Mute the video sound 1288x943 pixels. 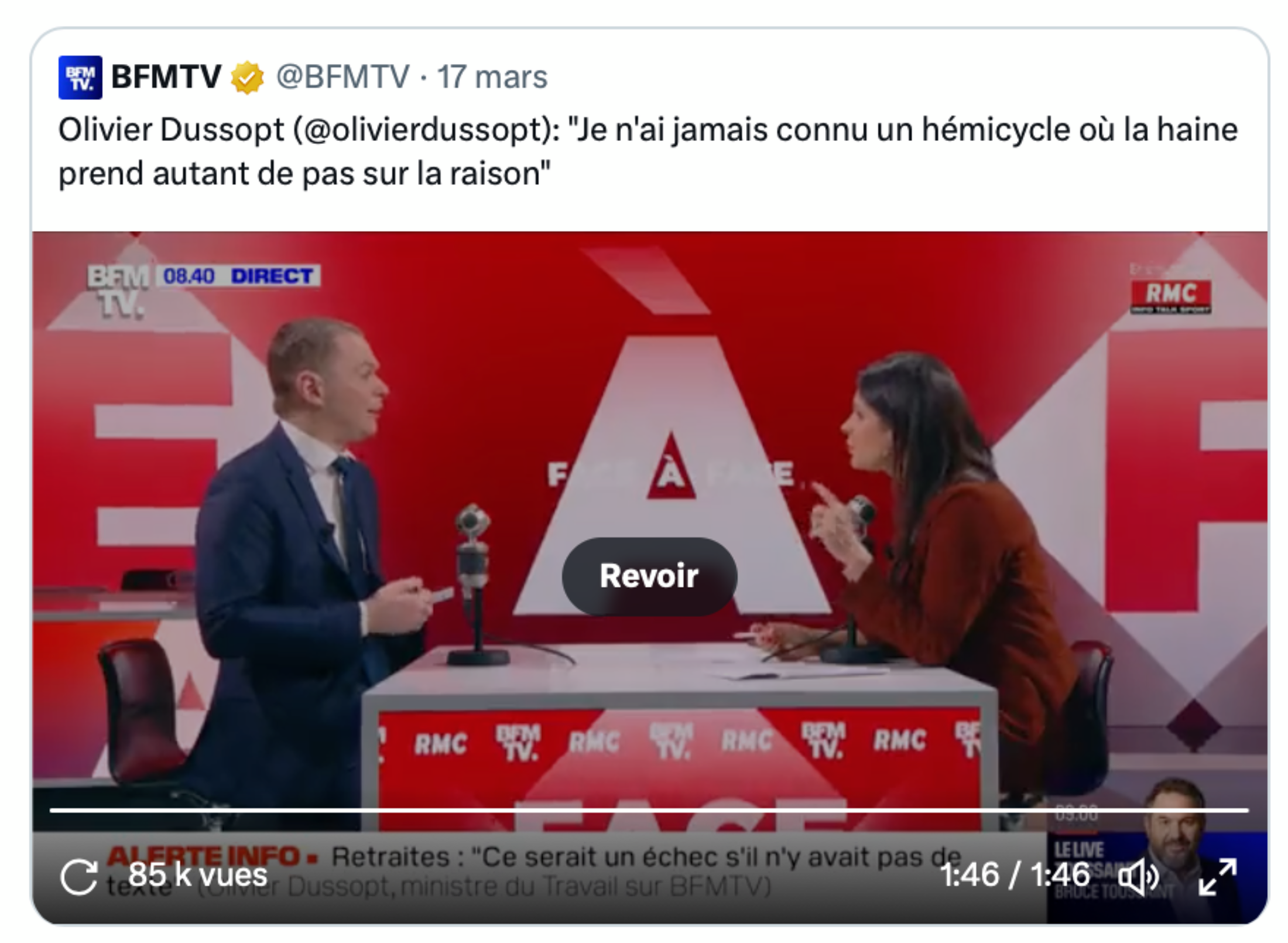1138,877
